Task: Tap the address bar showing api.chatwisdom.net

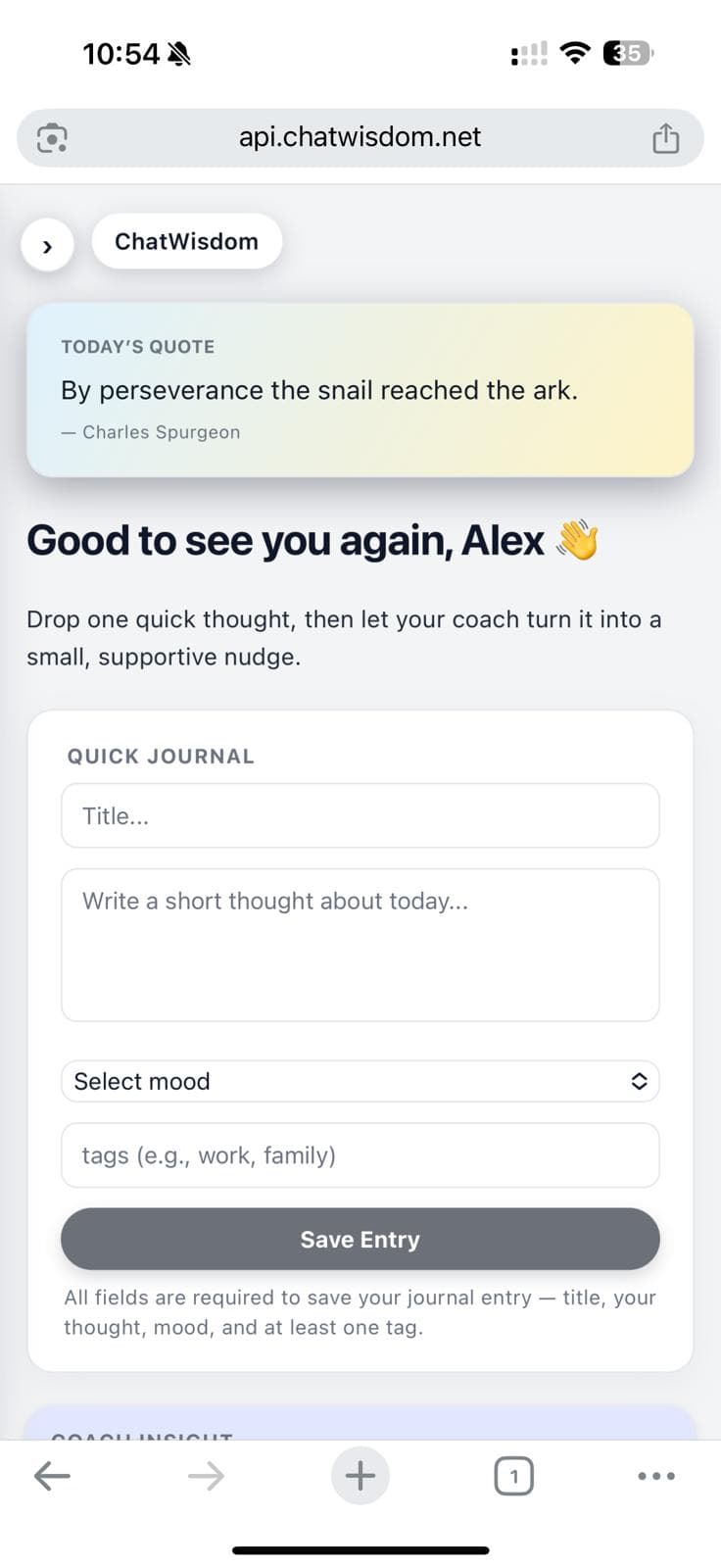Action: (360, 137)
